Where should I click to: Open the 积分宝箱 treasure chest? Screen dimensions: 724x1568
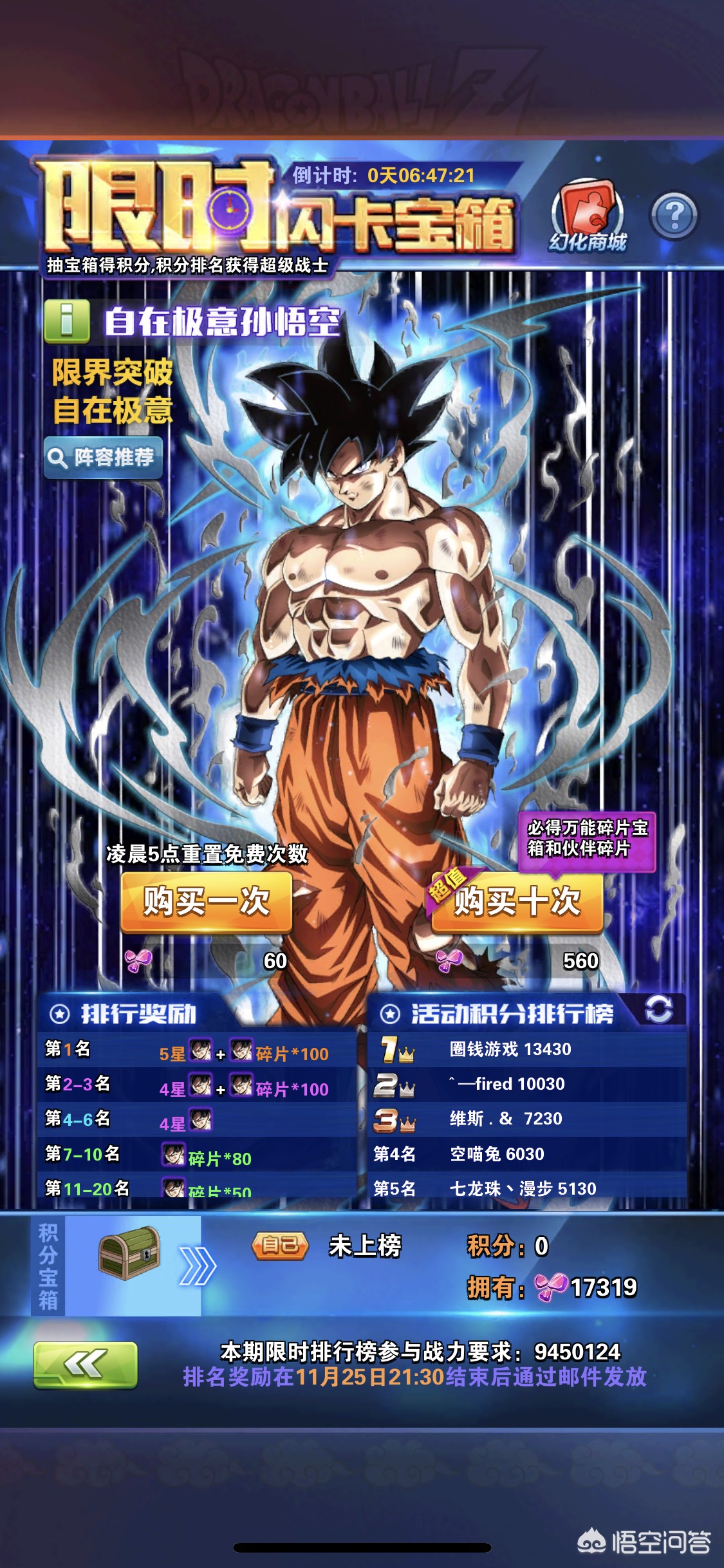[x=129, y=1253]
